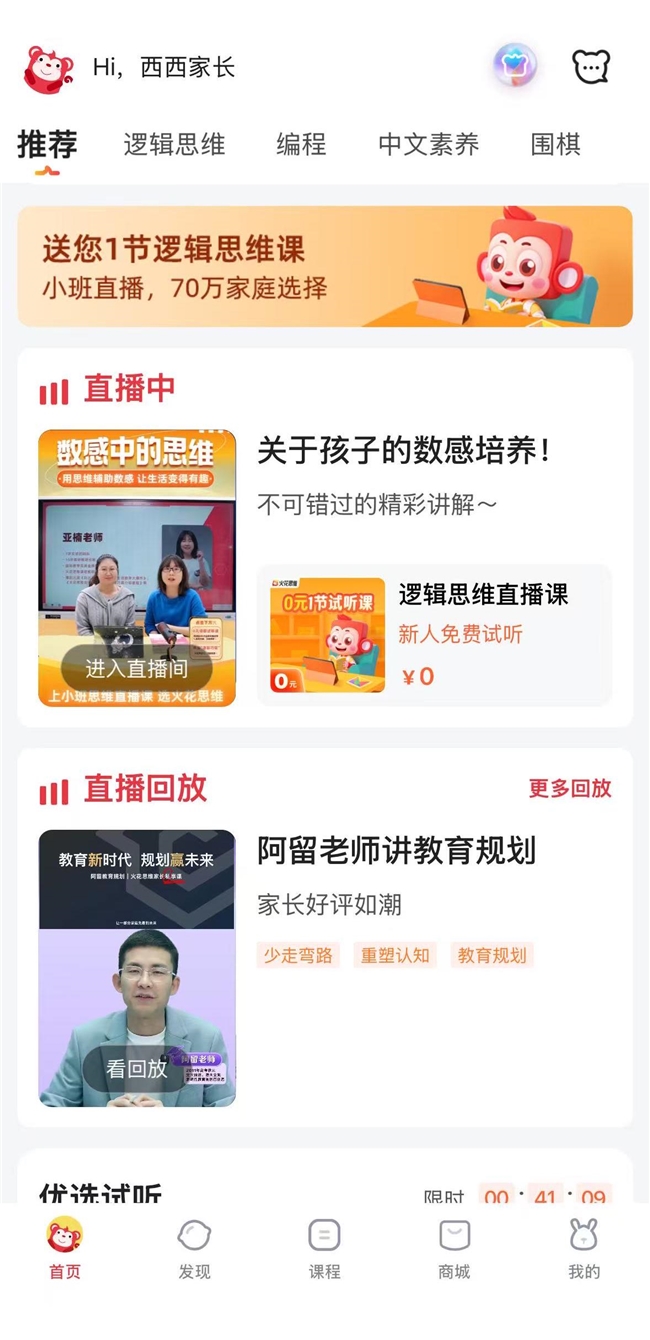Open the 我的 bottom tab
The width and height of the screenshot is (650, 1340).
tap(584, 1250)
